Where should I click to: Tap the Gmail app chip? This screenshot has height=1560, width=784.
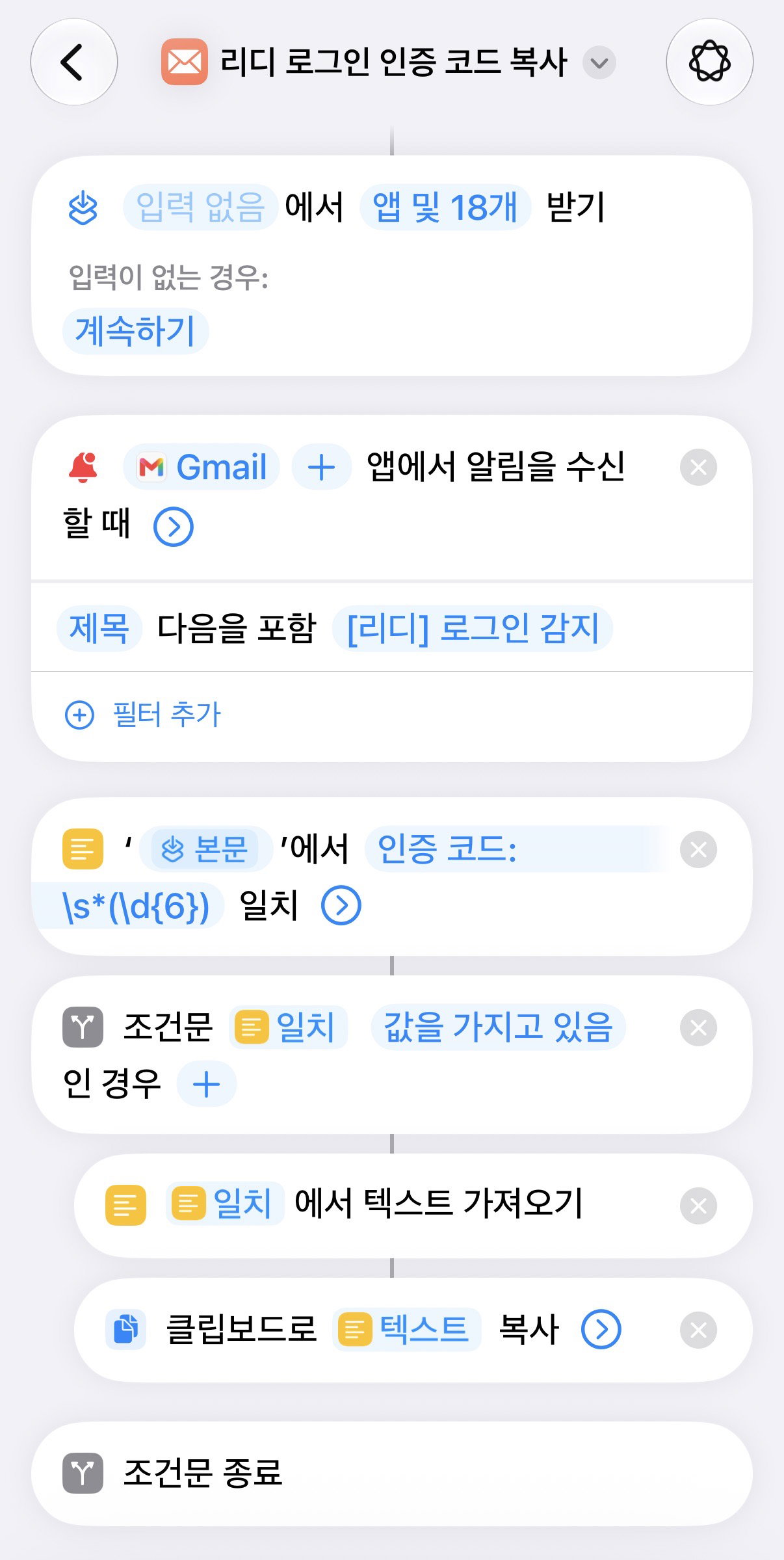202,467
